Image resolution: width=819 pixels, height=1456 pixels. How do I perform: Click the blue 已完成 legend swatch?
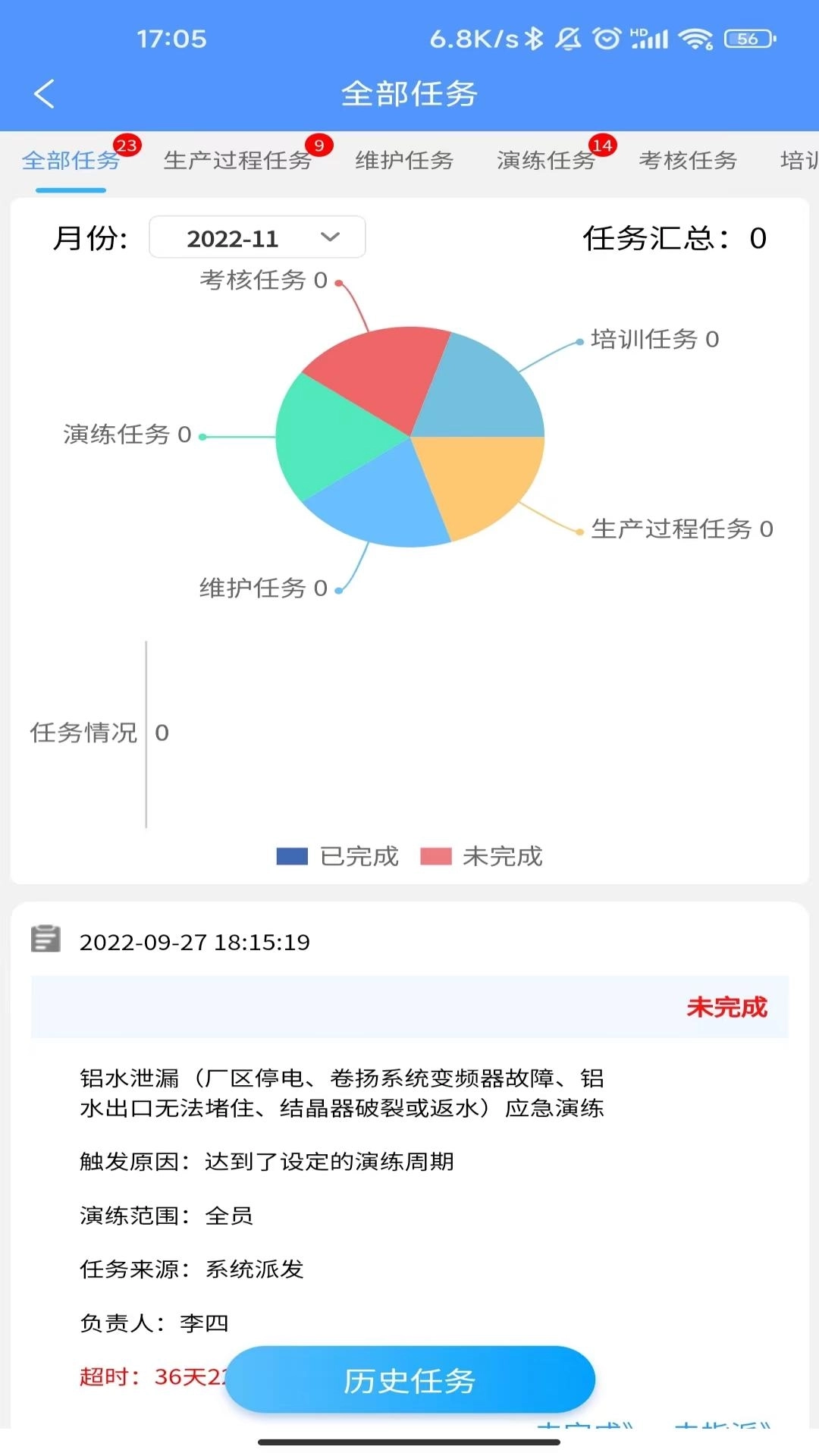coord(290,856)
